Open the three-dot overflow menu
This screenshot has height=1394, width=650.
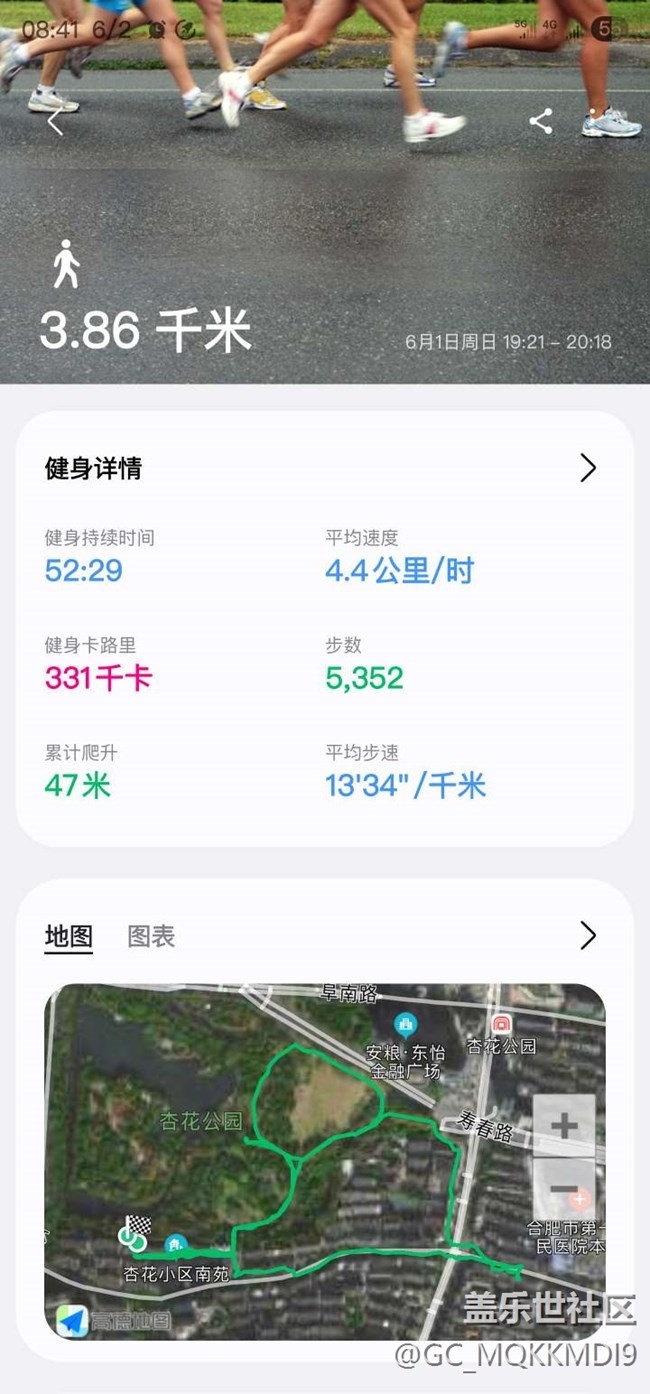[593, 122]
